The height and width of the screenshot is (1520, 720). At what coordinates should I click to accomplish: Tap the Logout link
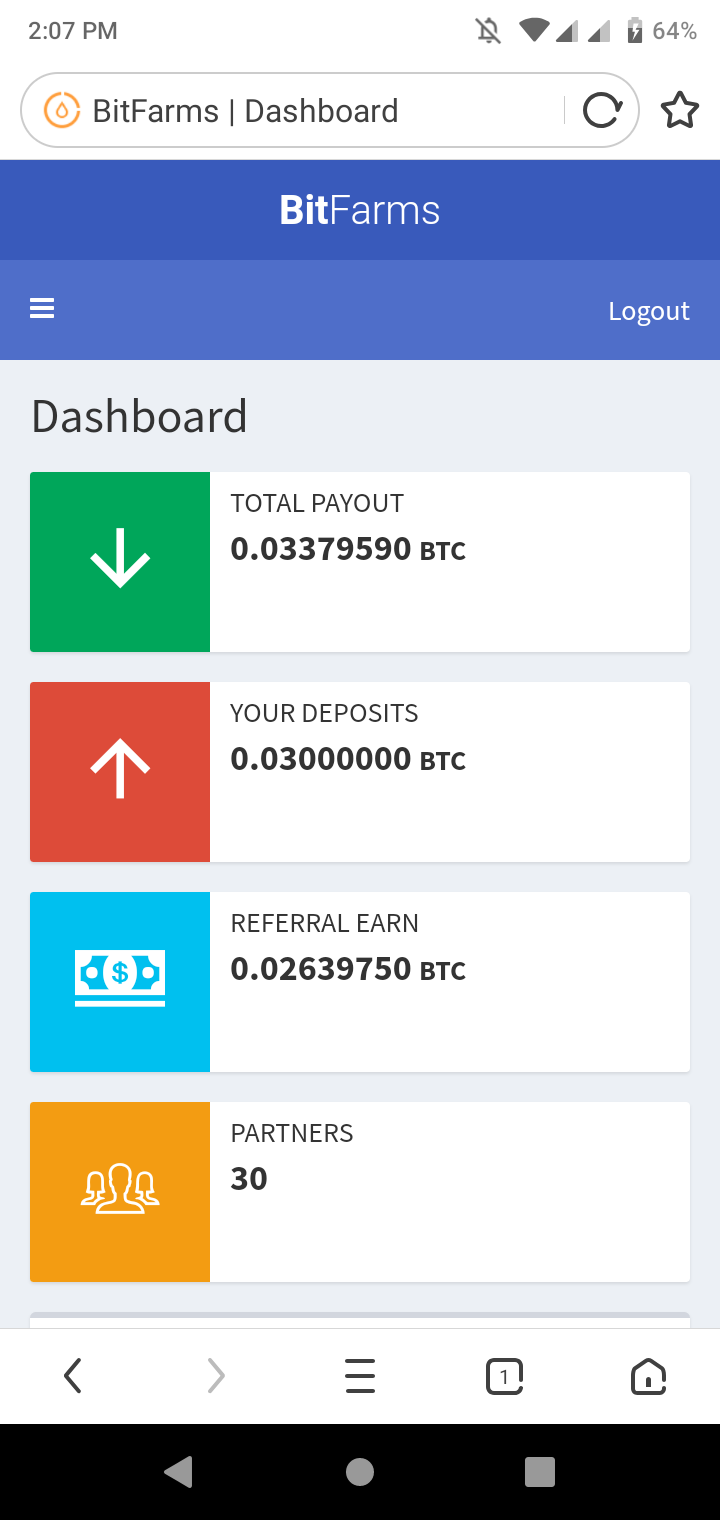[x=649, y=311]
